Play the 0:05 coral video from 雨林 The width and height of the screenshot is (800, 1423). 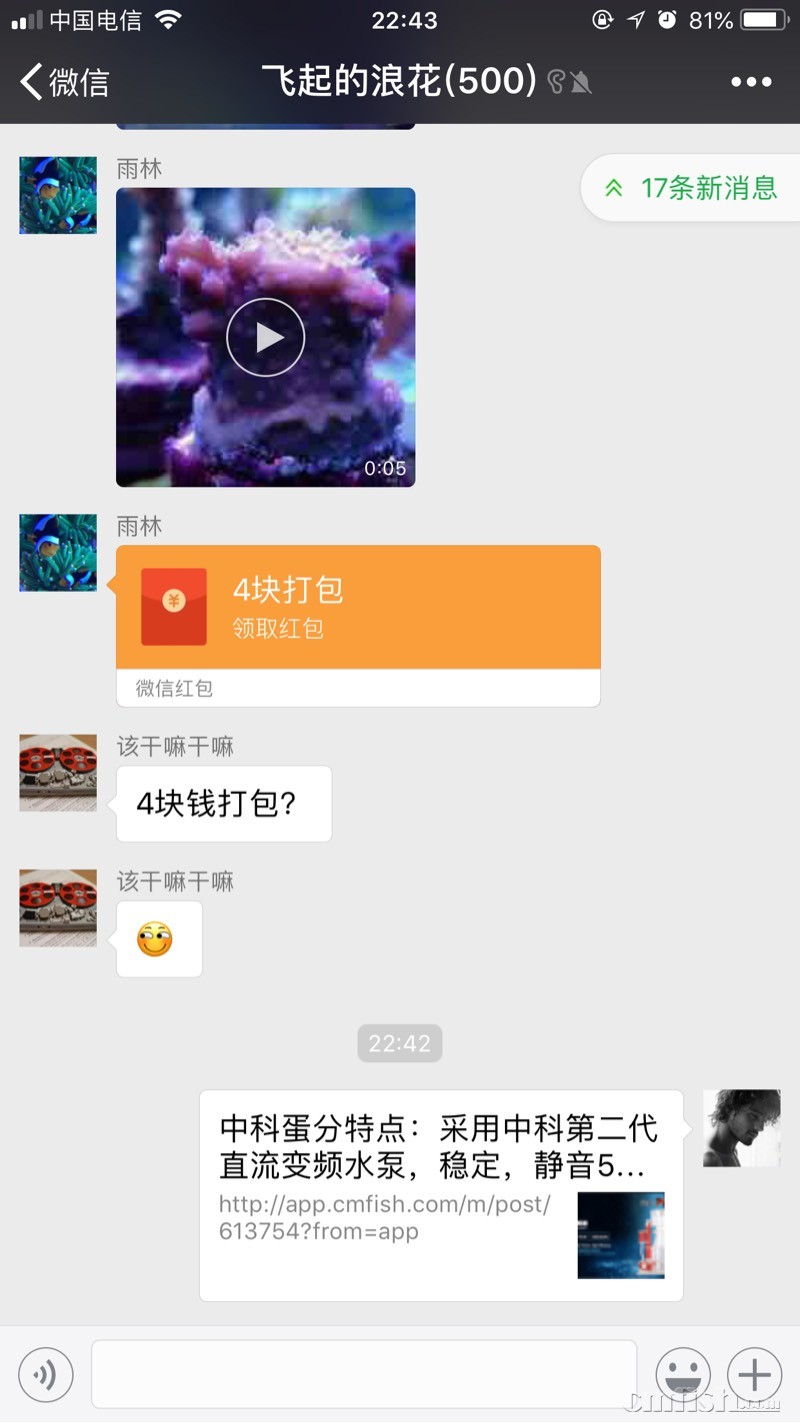pyautogui.click(x=265, y=337)
